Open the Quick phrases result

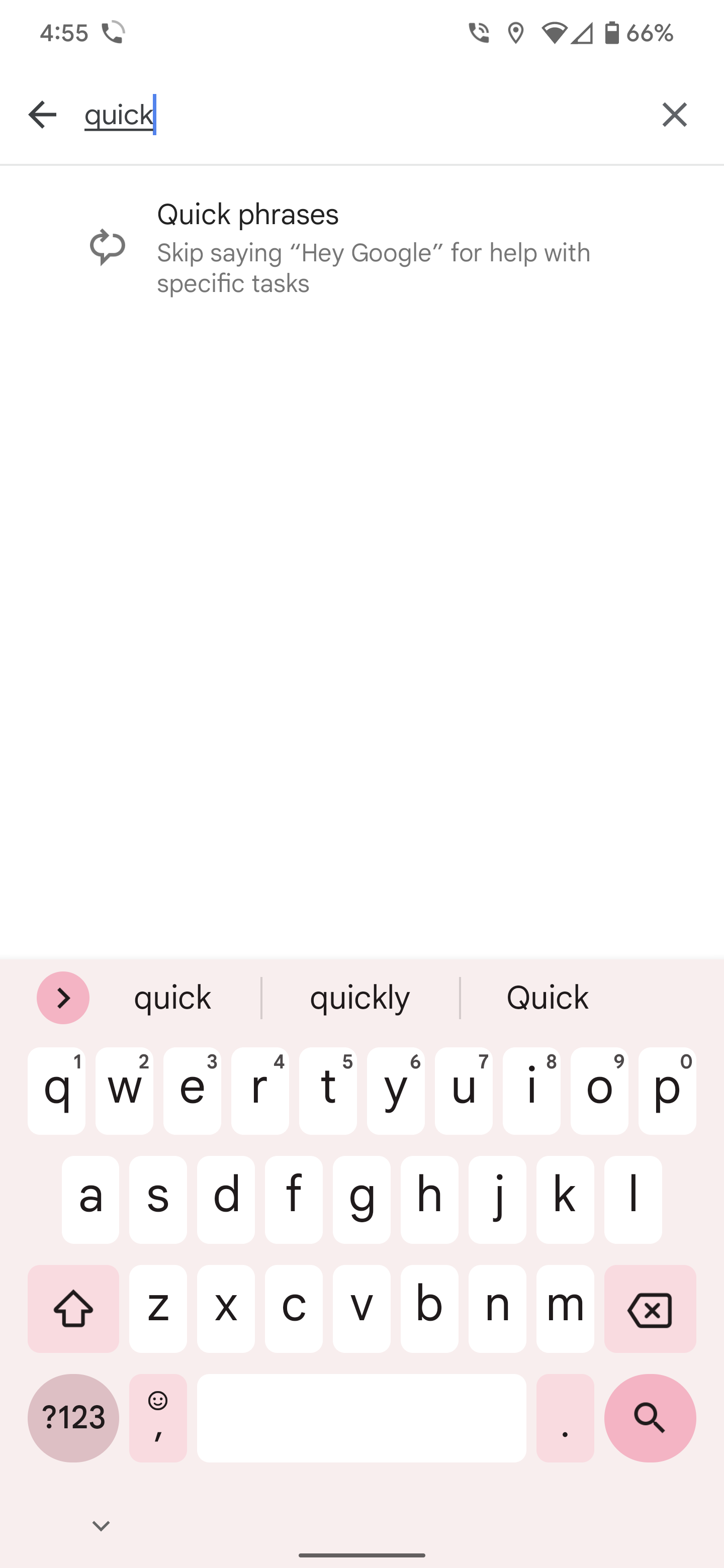pyautogui.click(x=361, y=248)
